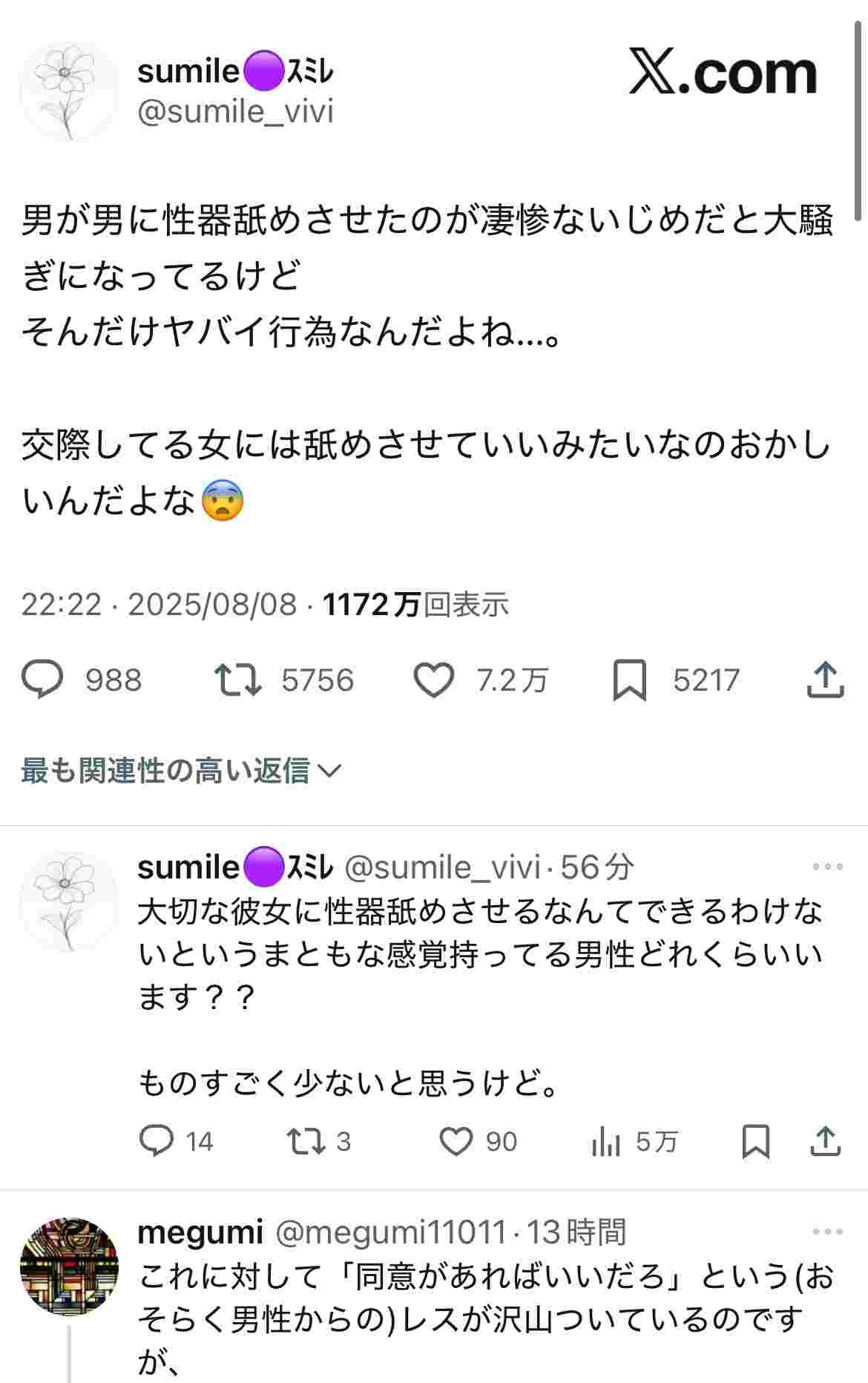The image size is (868, 1383).
Task: Repost sumile's follow-up with 3 reposts
Action: tap(306, 1141)
